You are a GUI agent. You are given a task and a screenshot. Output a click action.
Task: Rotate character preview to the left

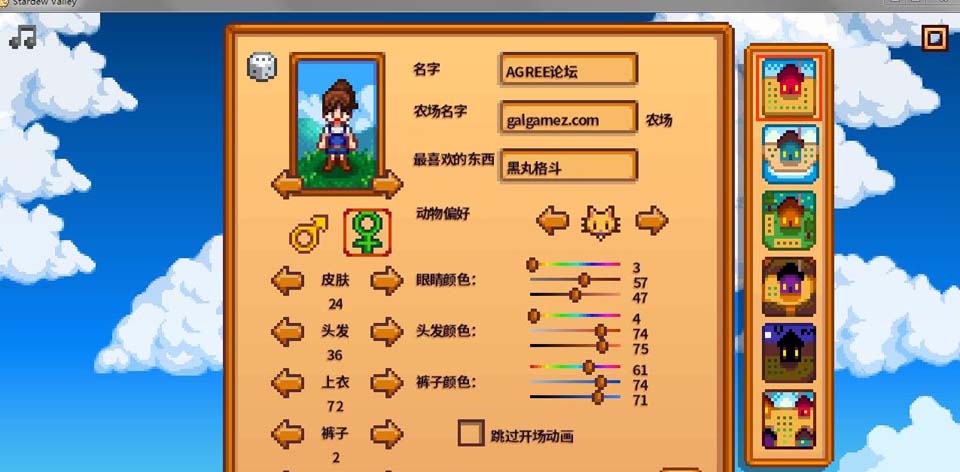287,185
